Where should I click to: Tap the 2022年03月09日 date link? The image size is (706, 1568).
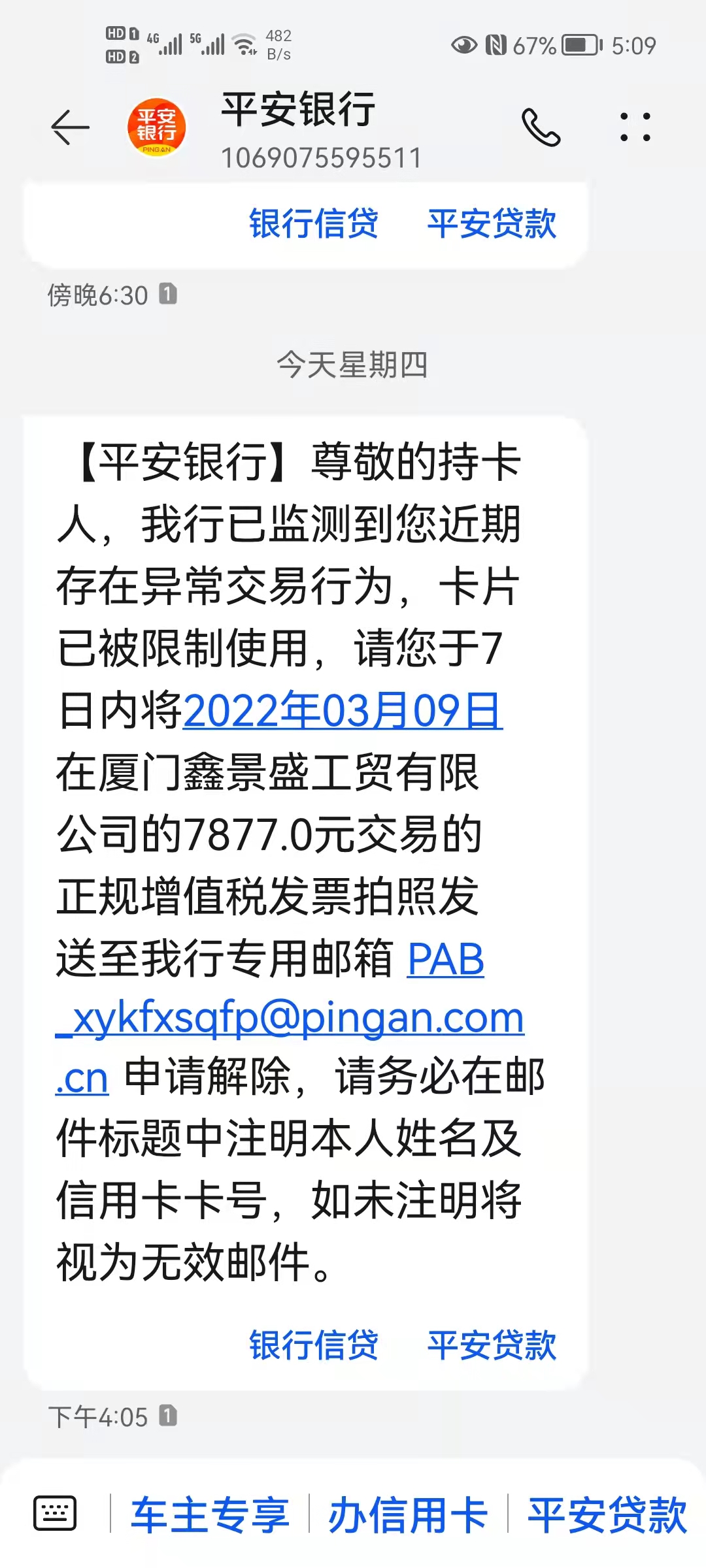[343, 711]
